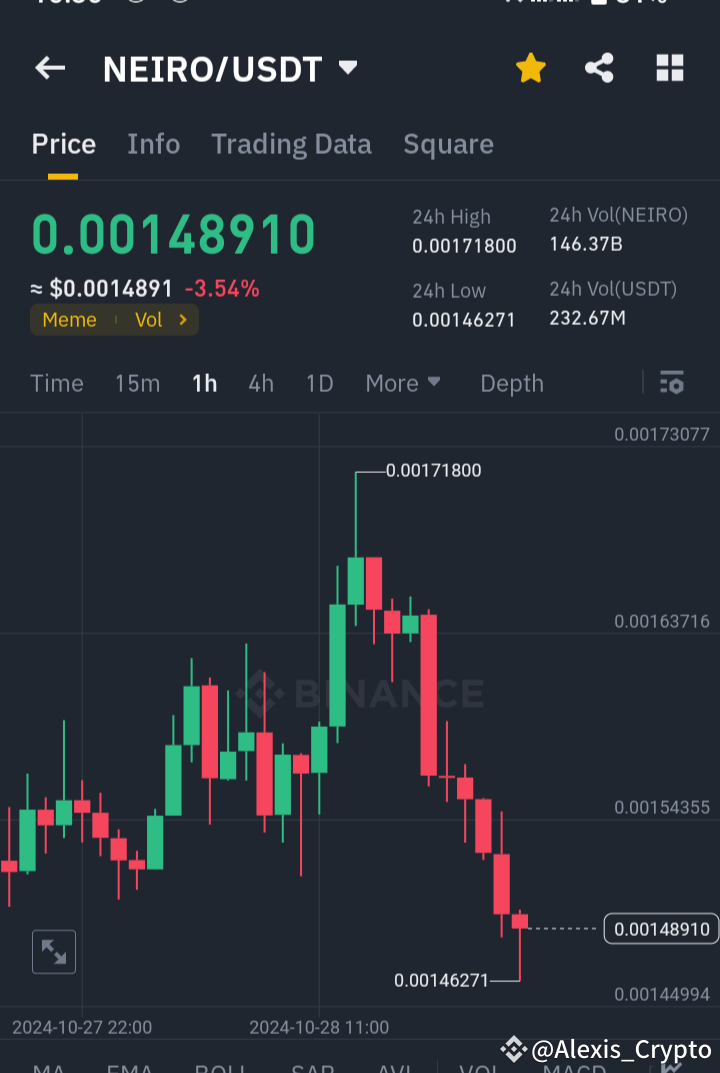Open the share icon for NEIRO/USDT
The width and height of the screenshot is (720, 1073).
[x=599, y=67]
